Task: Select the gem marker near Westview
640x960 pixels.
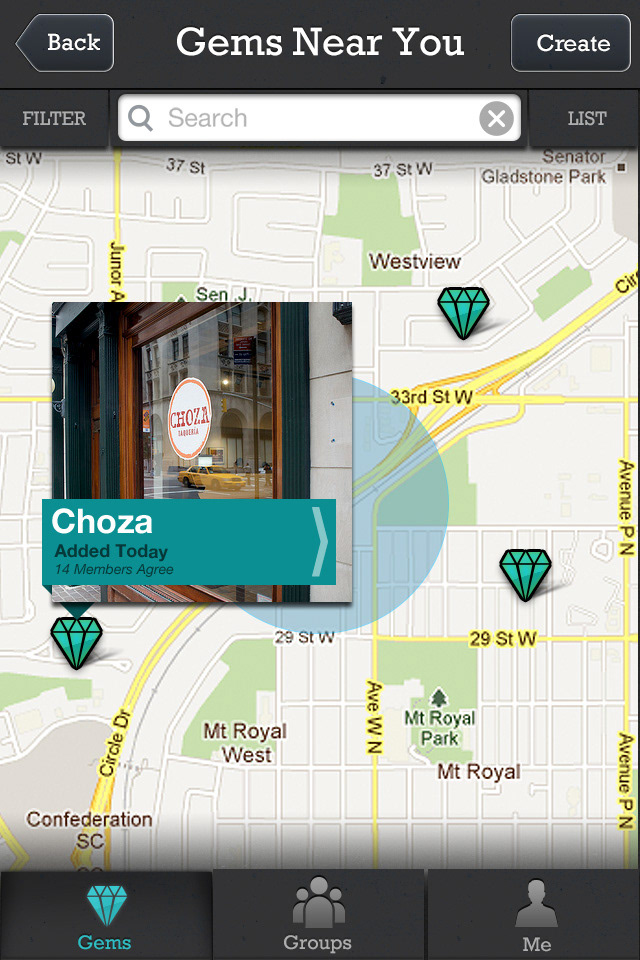Action: (464, 313)
